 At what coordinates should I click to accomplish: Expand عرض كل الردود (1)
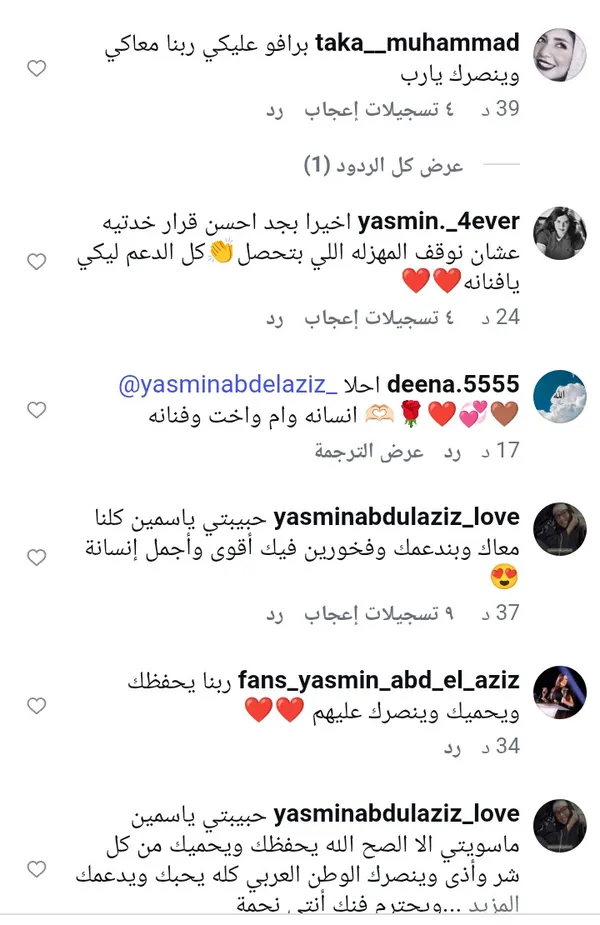(385, 166)
